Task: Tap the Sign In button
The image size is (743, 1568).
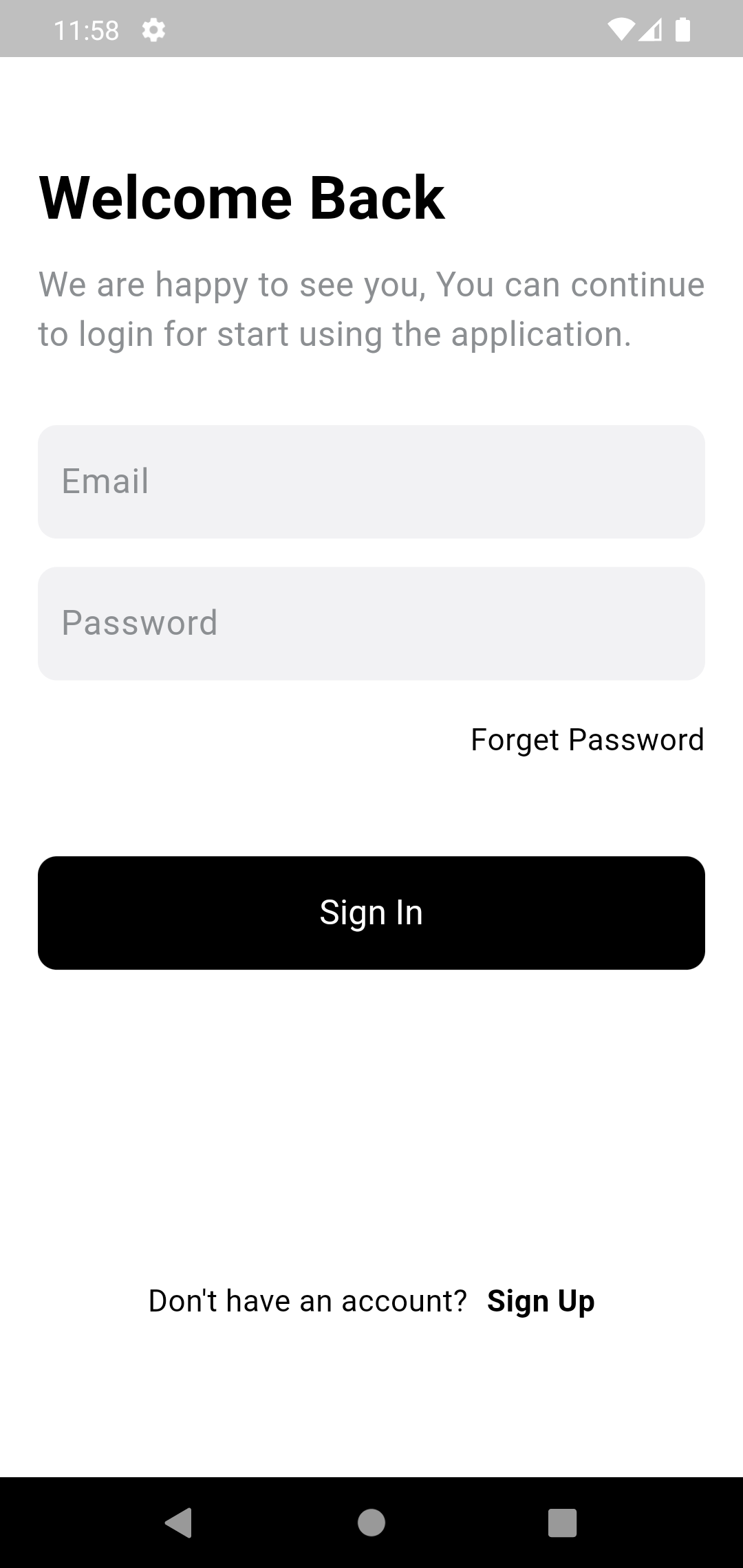Action: 371,912
